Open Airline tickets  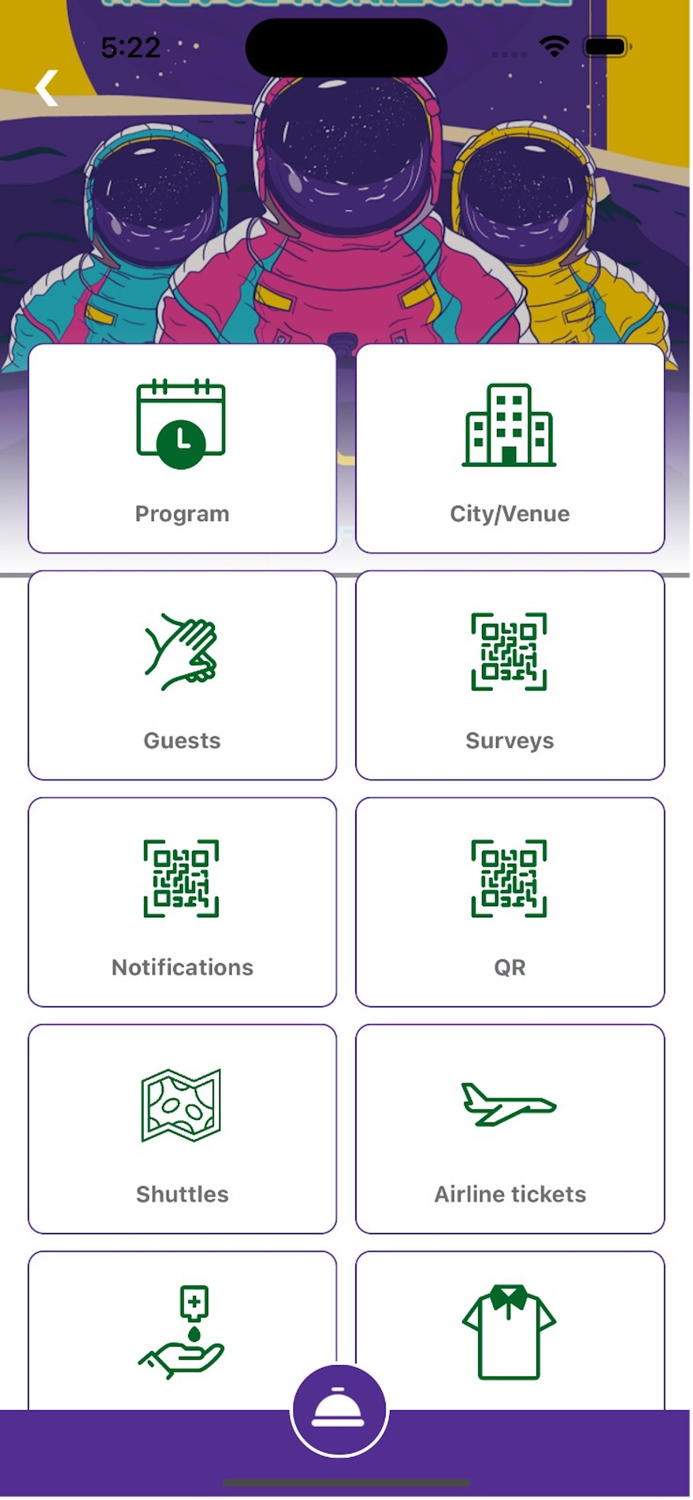click(510, 1129)
